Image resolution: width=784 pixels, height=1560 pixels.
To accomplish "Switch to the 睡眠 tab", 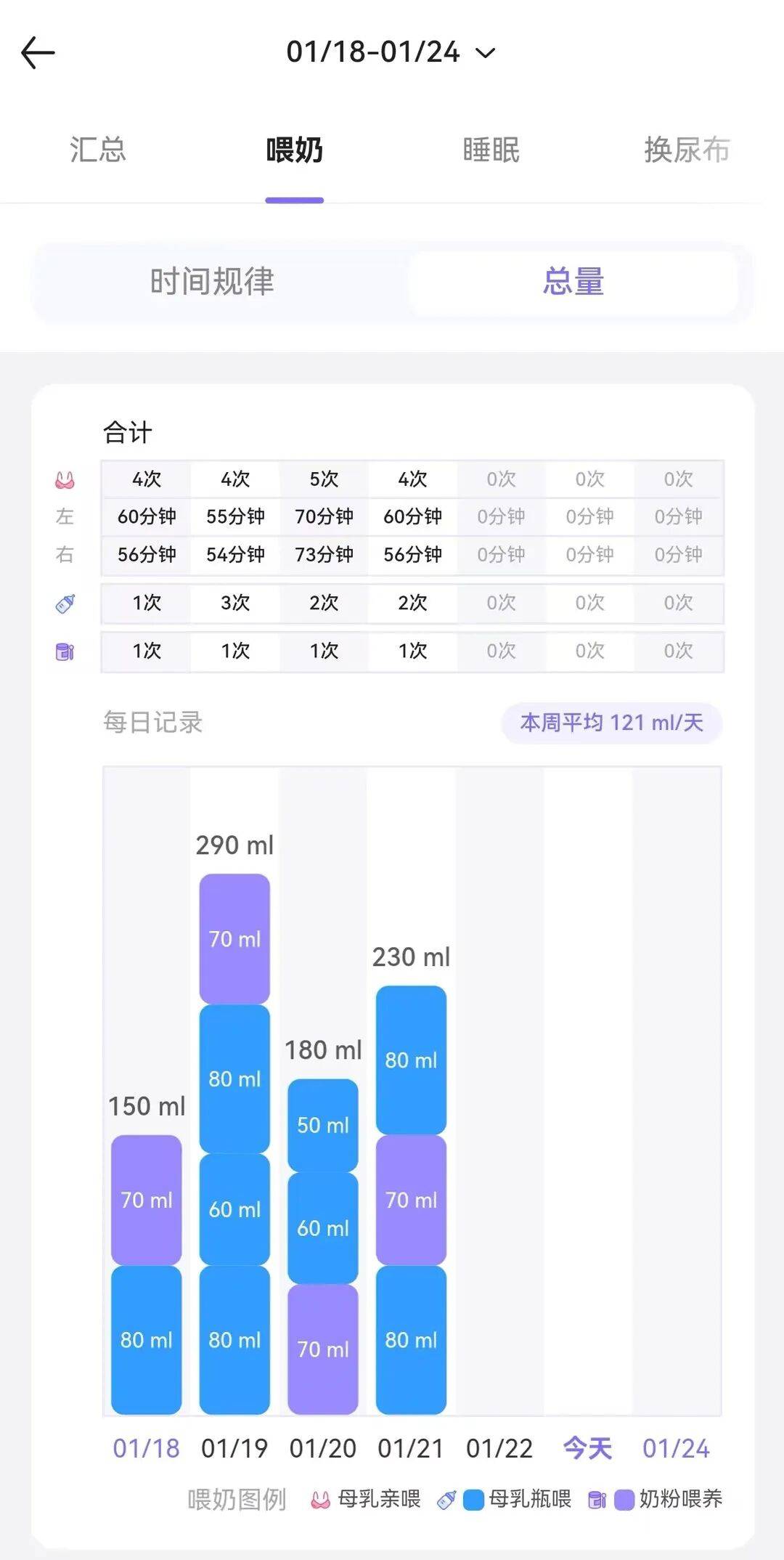I will (x=491, y=150).
